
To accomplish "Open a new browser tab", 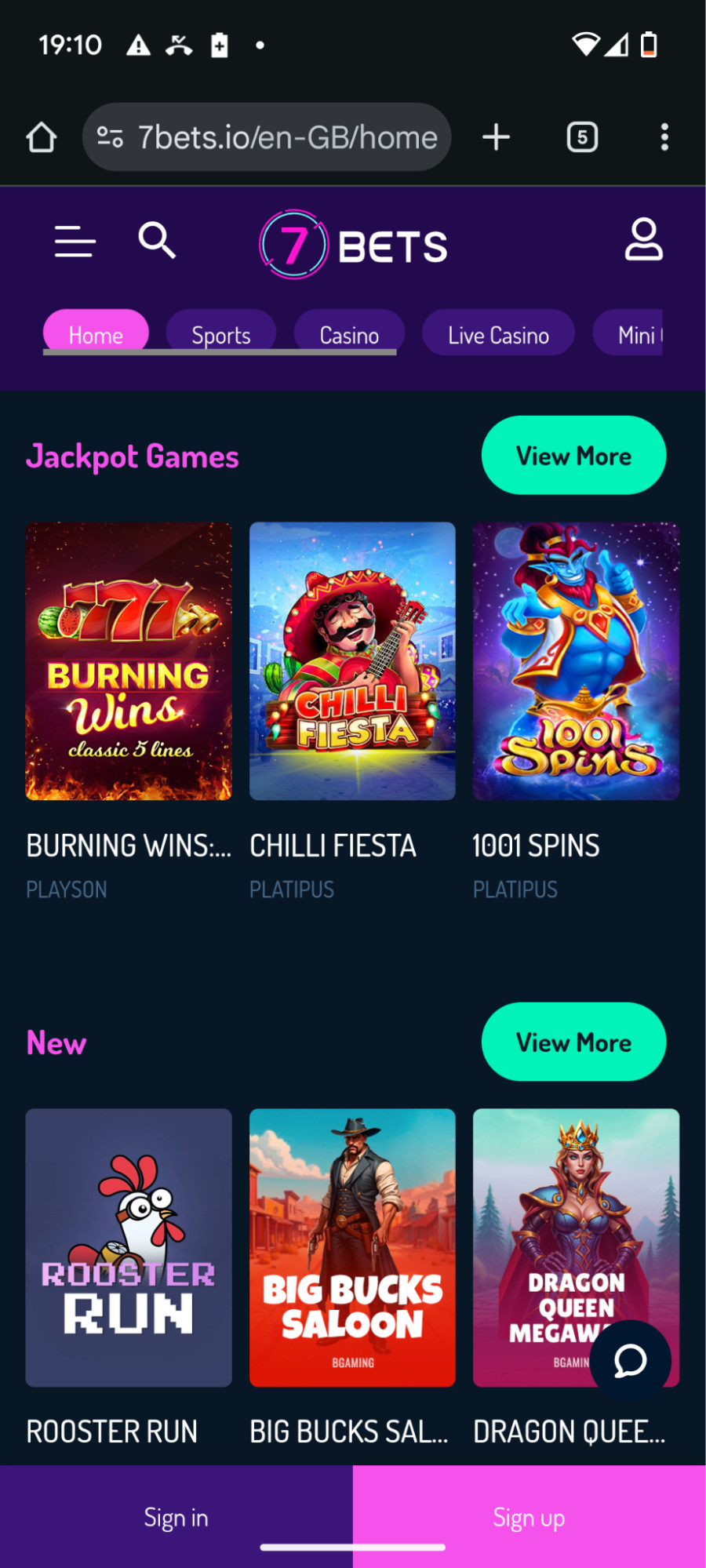I will point(496,137).
